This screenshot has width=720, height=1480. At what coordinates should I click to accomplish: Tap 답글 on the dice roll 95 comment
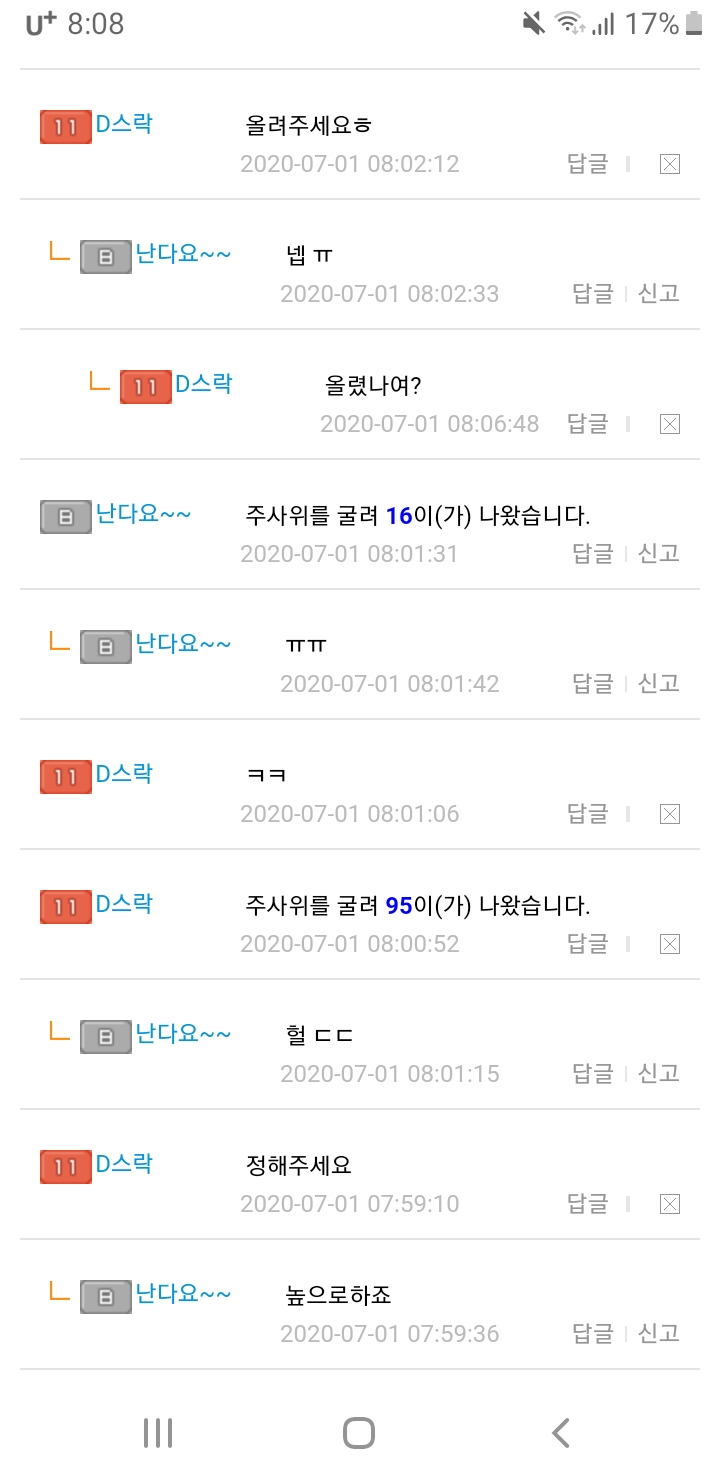[x=587, y=944]
